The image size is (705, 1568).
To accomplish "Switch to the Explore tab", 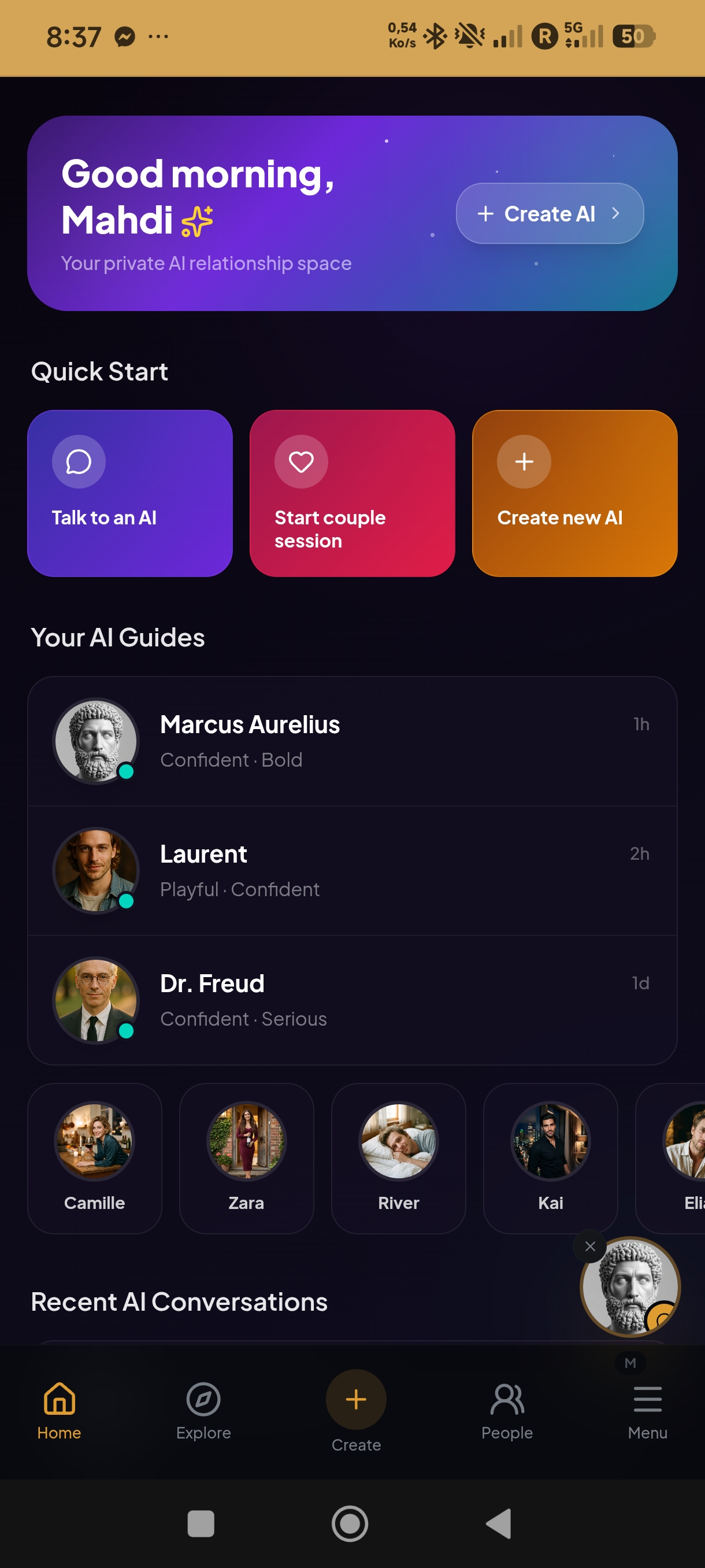I will pos(203,1409).
